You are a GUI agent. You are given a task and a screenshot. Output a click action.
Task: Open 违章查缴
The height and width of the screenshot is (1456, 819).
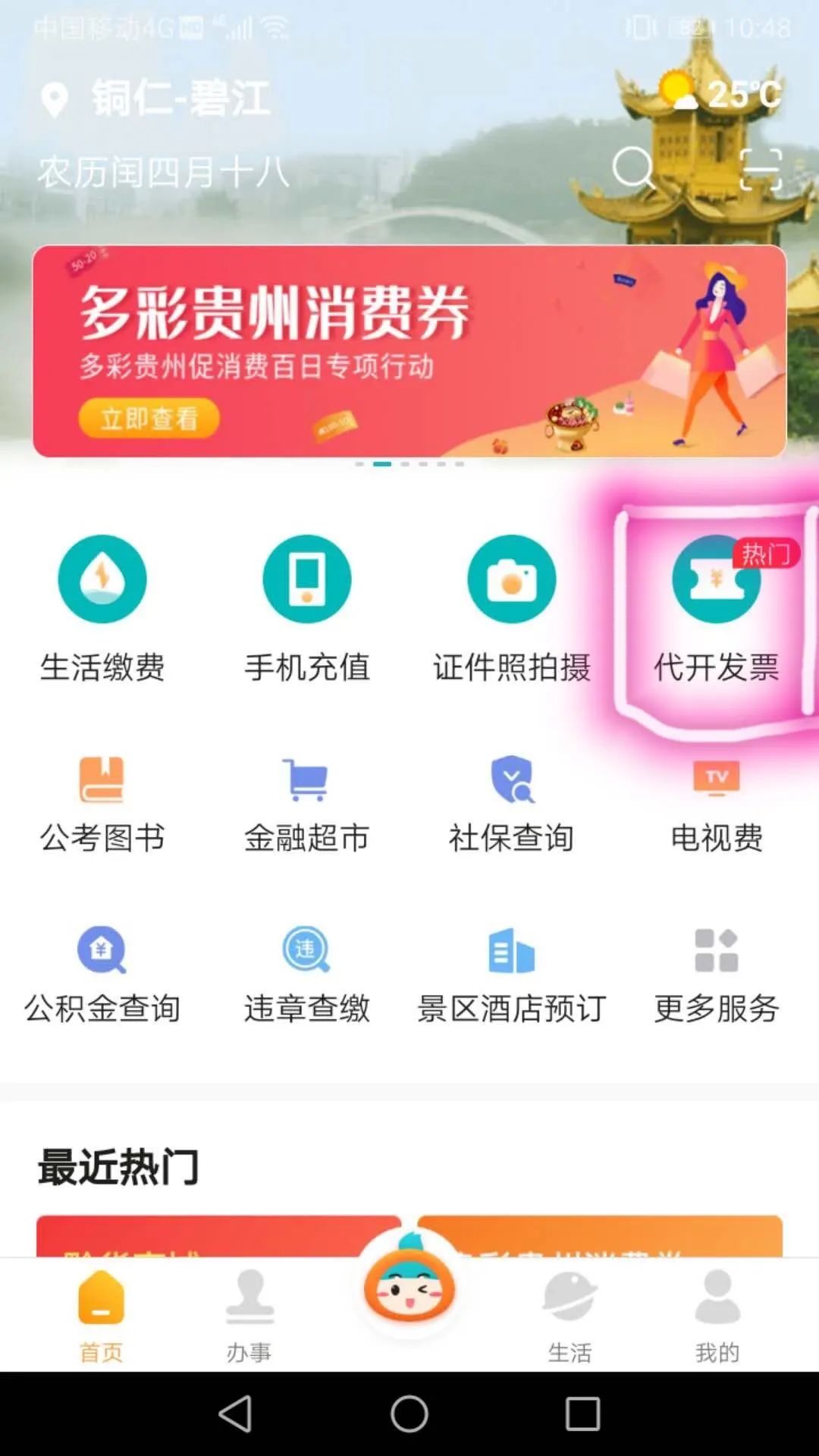(x=307, y=974)
